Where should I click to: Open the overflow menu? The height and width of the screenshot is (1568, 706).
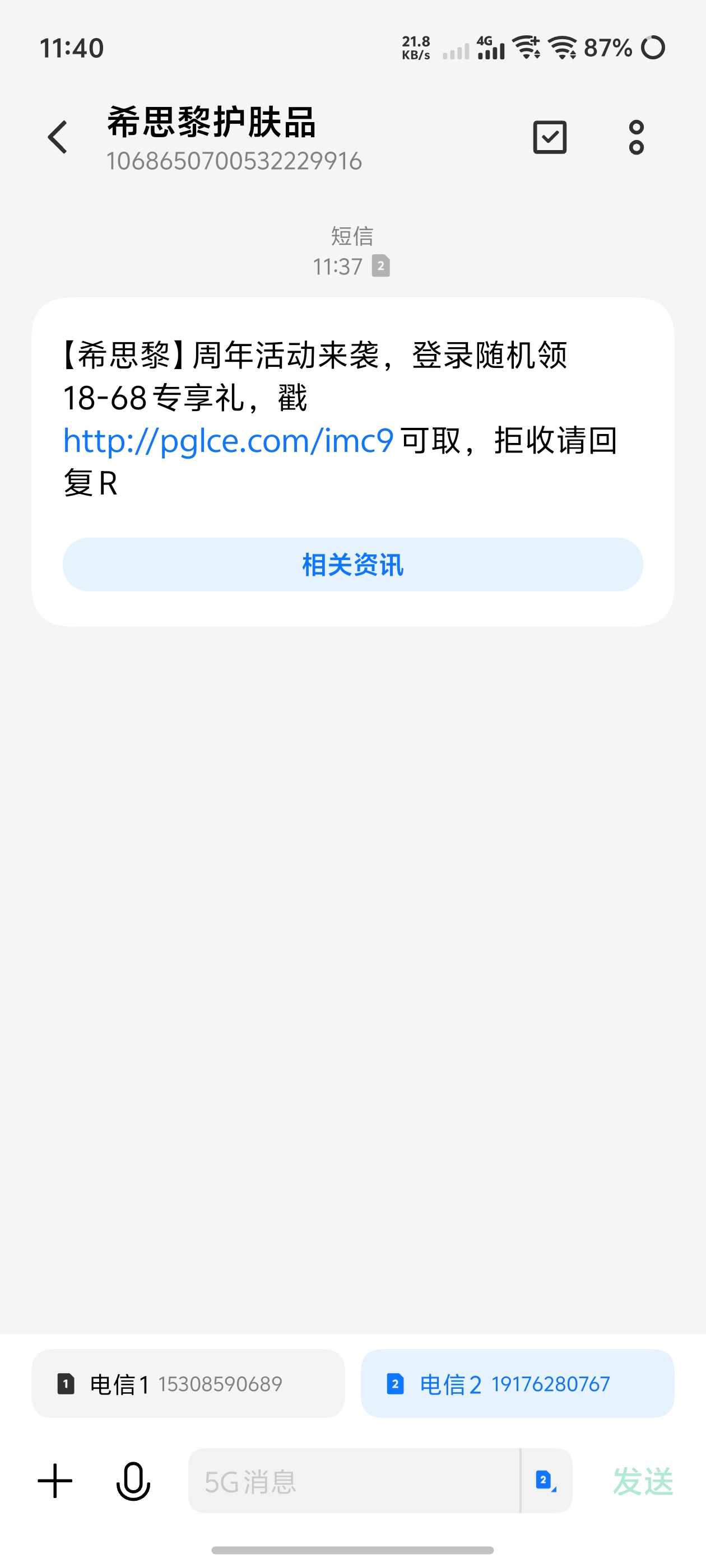(636, 137)
